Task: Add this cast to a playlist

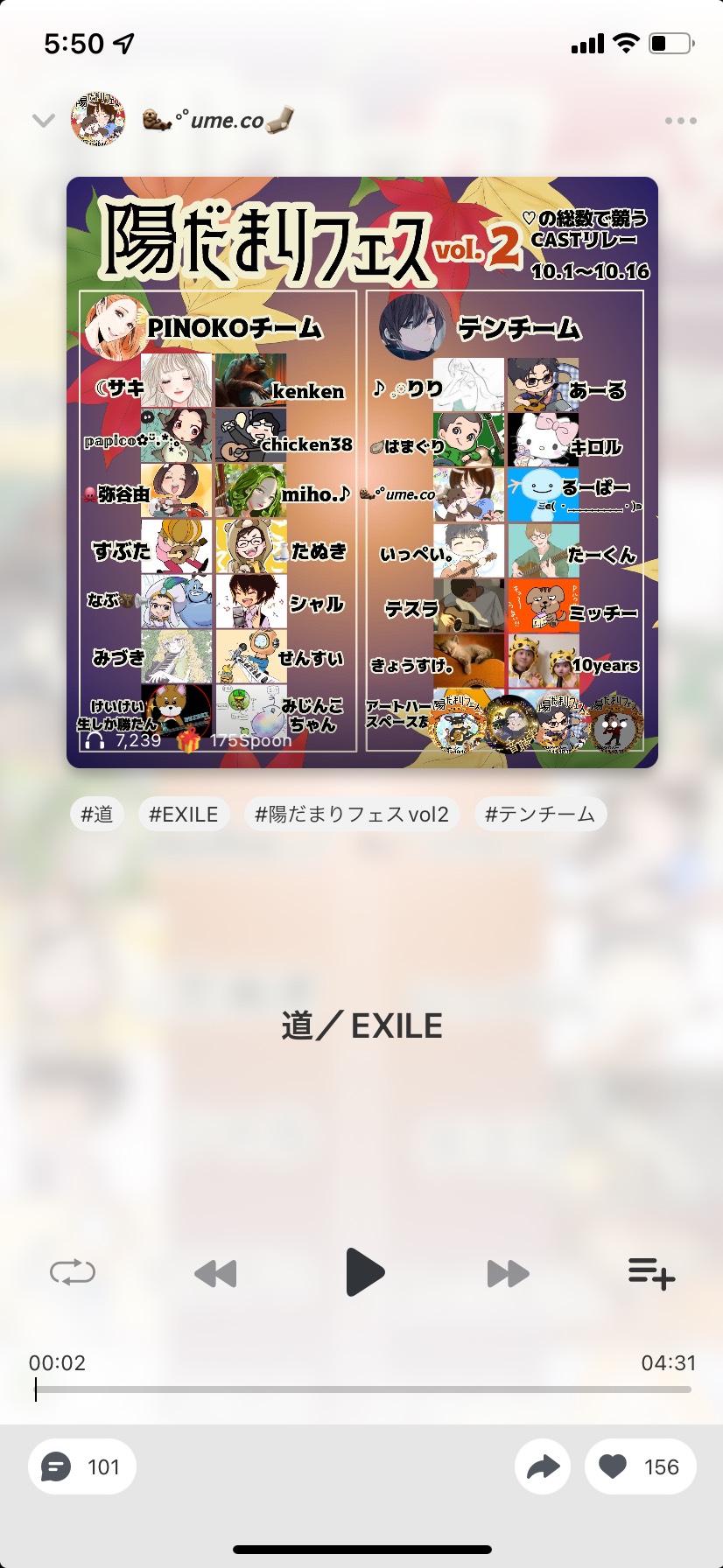Action: (x=651, y=1273)
